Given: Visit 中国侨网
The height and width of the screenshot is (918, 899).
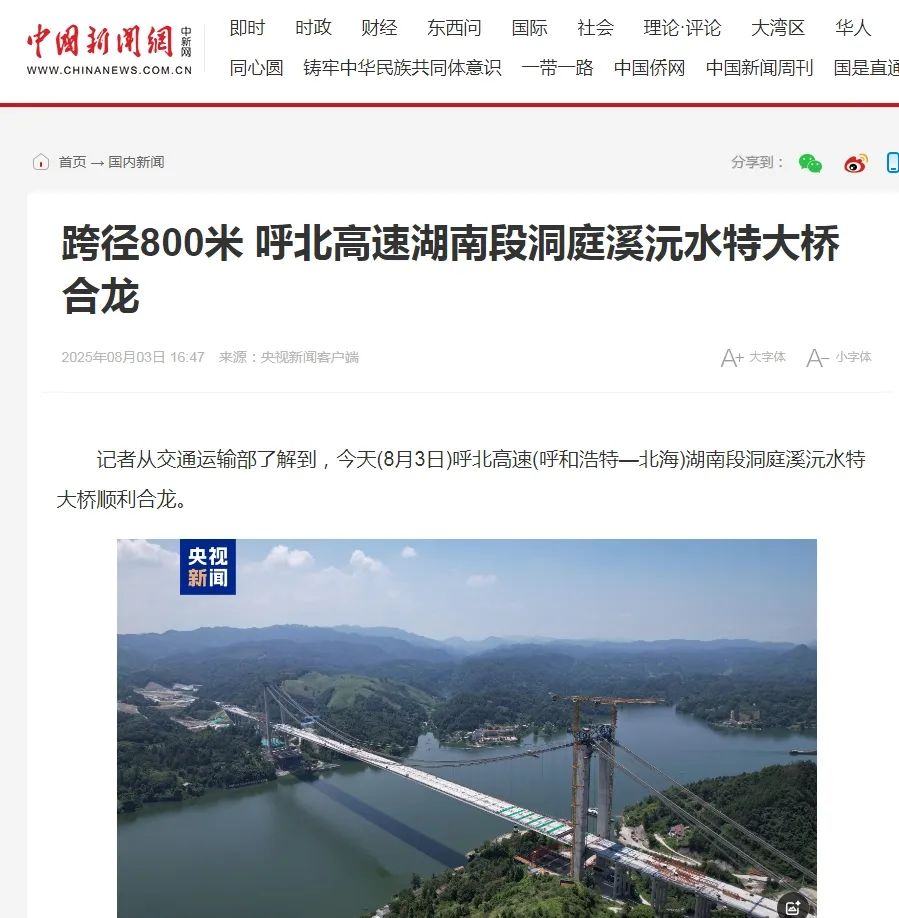Looking at the screenshot, I should pos(649,68).
